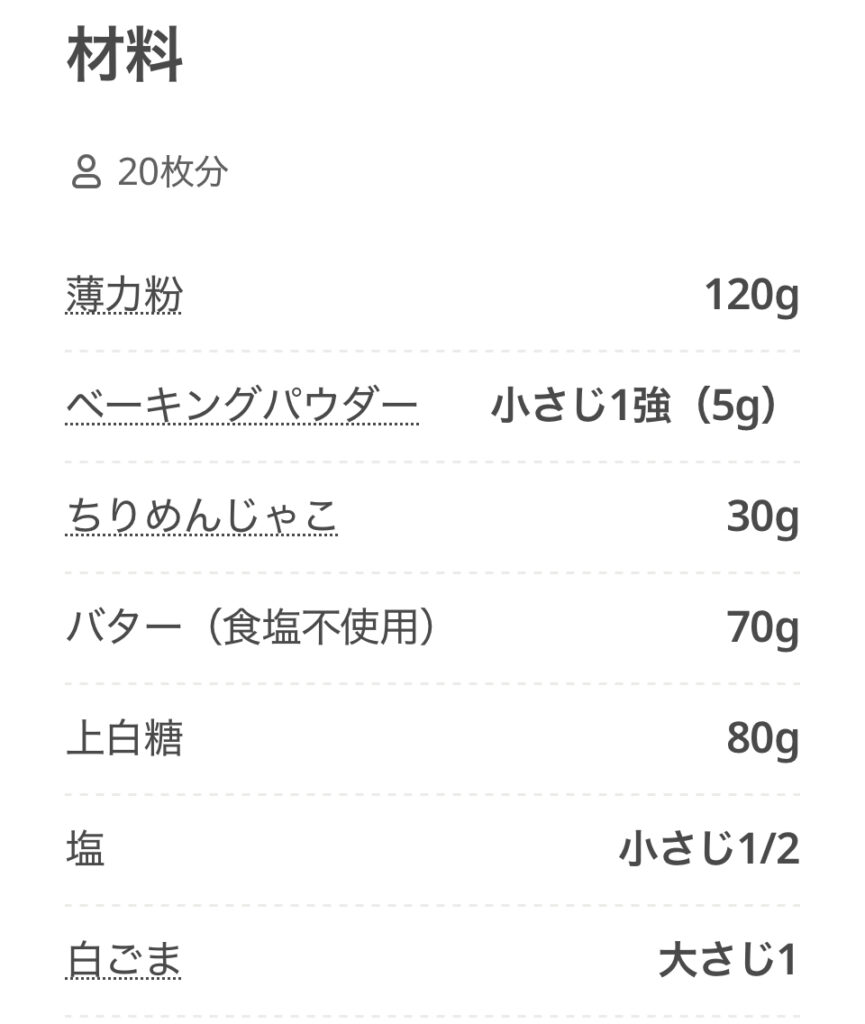Open the ベーキングパウダー ingredient link

[241, 407]
